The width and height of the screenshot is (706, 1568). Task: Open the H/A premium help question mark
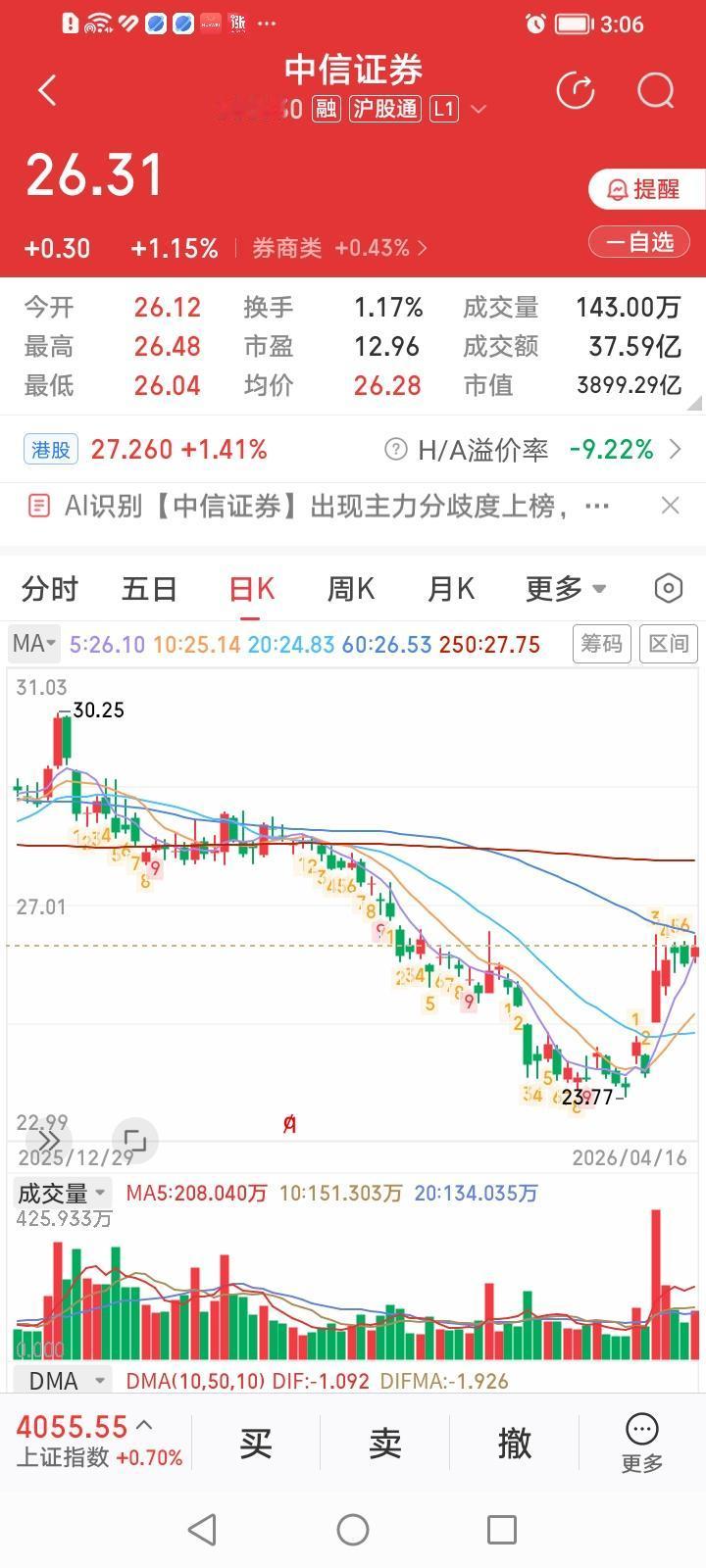click(396, 449)
